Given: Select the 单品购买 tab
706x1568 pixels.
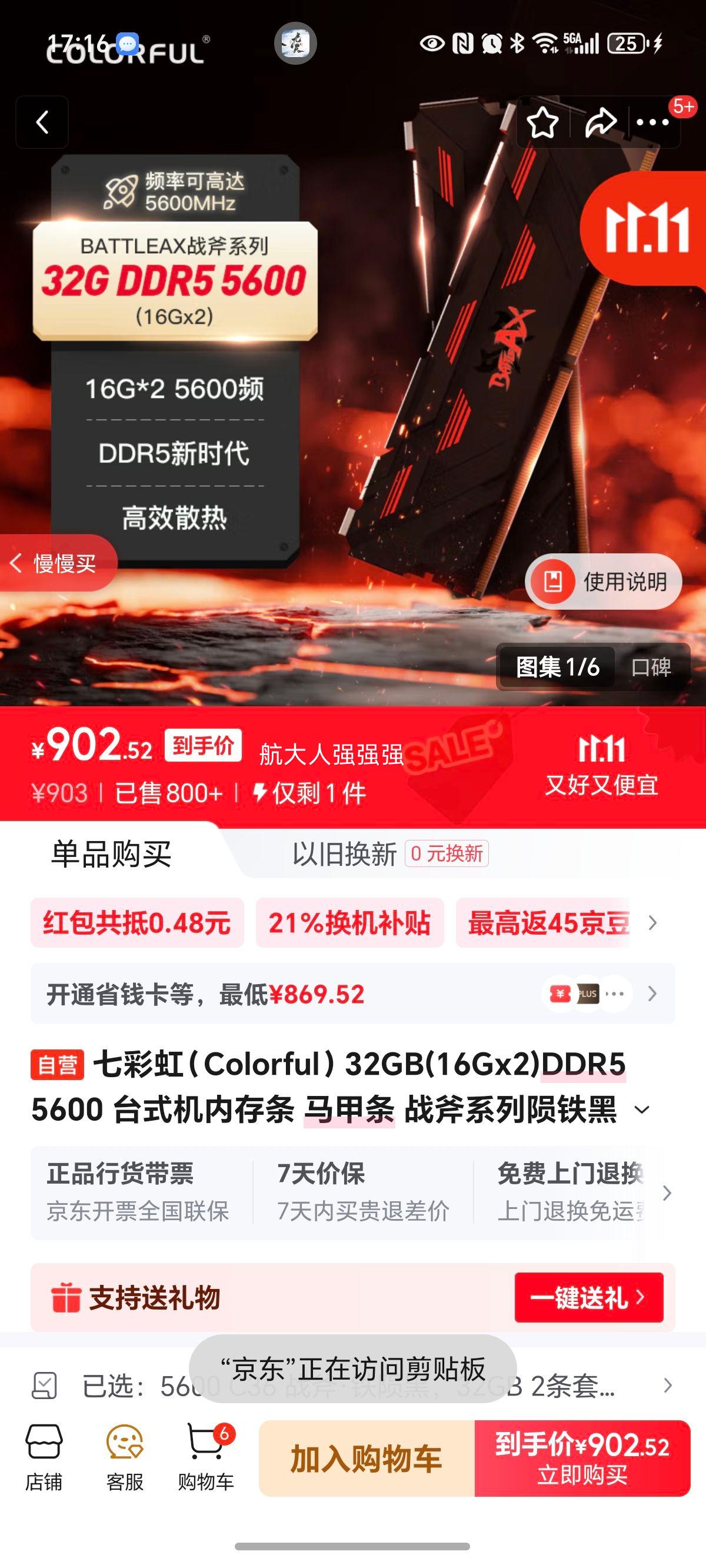Looking at the screenshot, I should pos(111,854).
